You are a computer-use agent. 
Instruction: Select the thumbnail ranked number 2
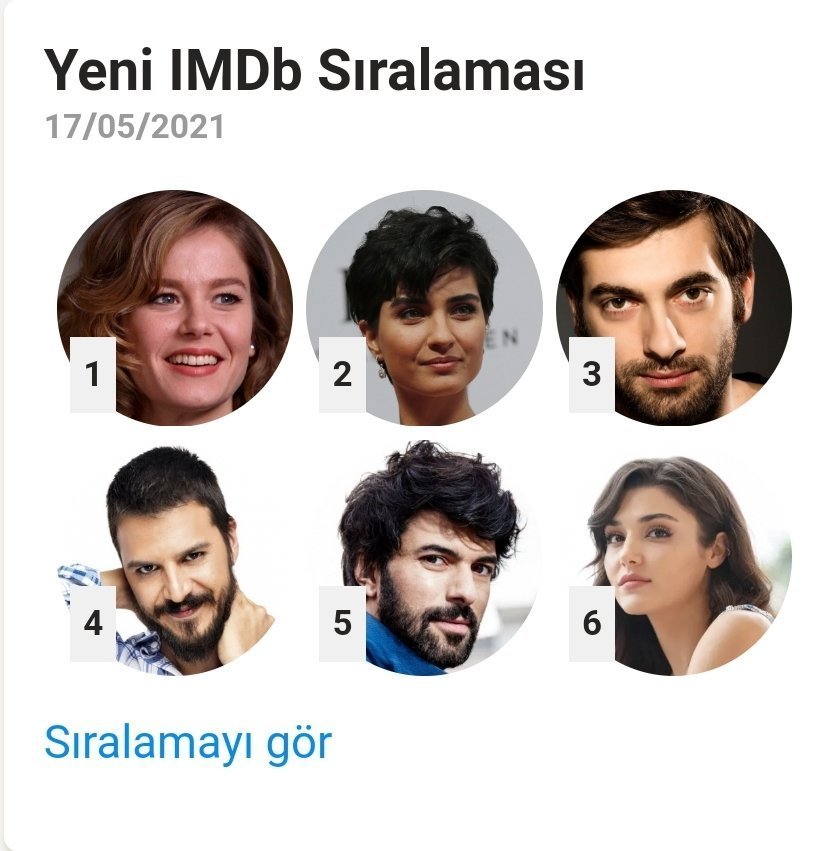[x=424, y=307]
